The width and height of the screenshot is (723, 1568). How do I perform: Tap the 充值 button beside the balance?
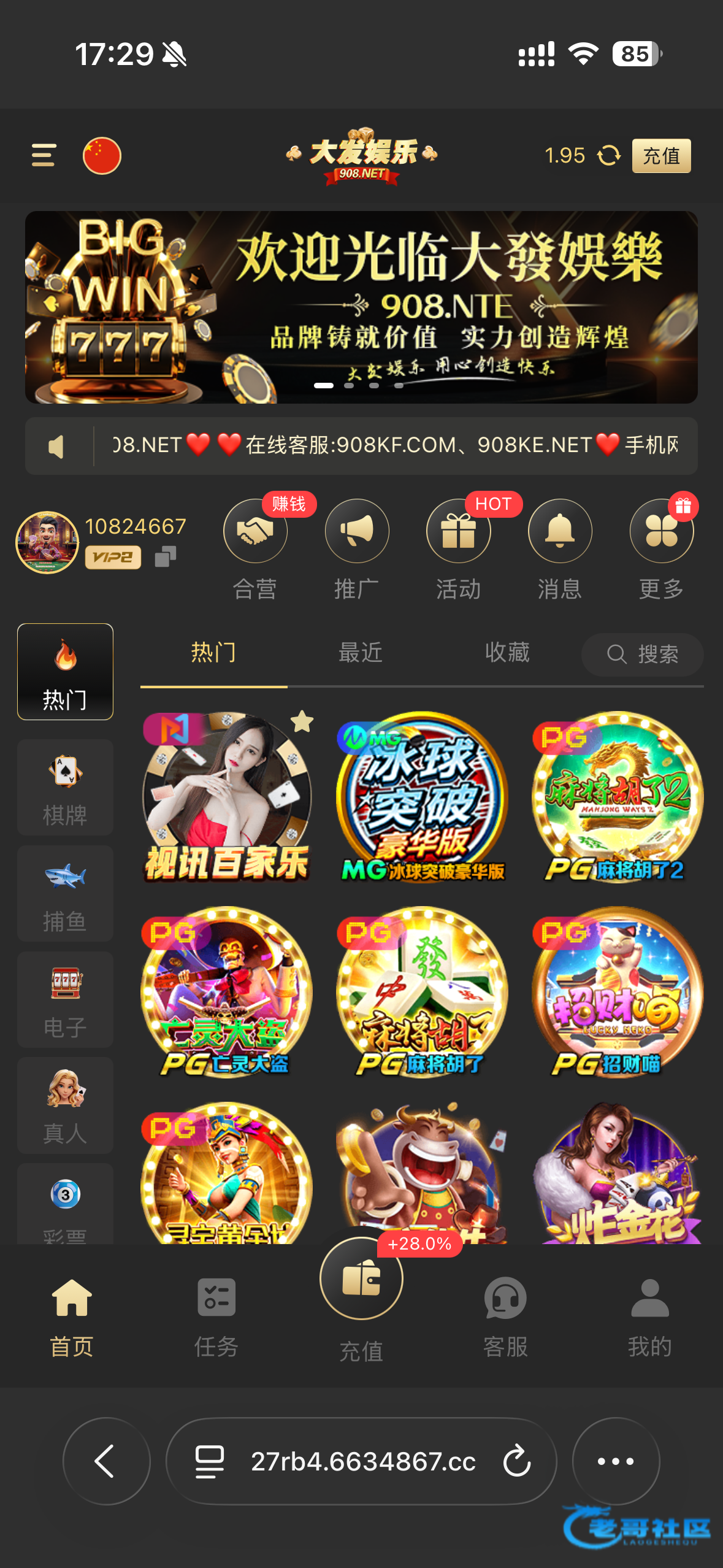point(661,156)
